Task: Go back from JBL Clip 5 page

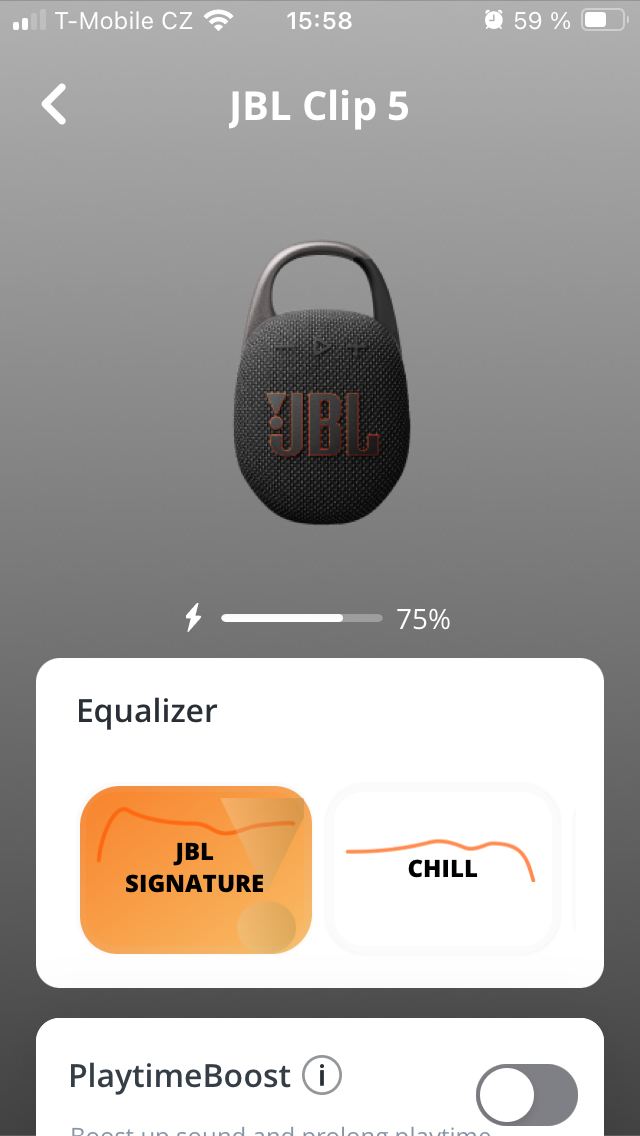Action: point(54,105)
